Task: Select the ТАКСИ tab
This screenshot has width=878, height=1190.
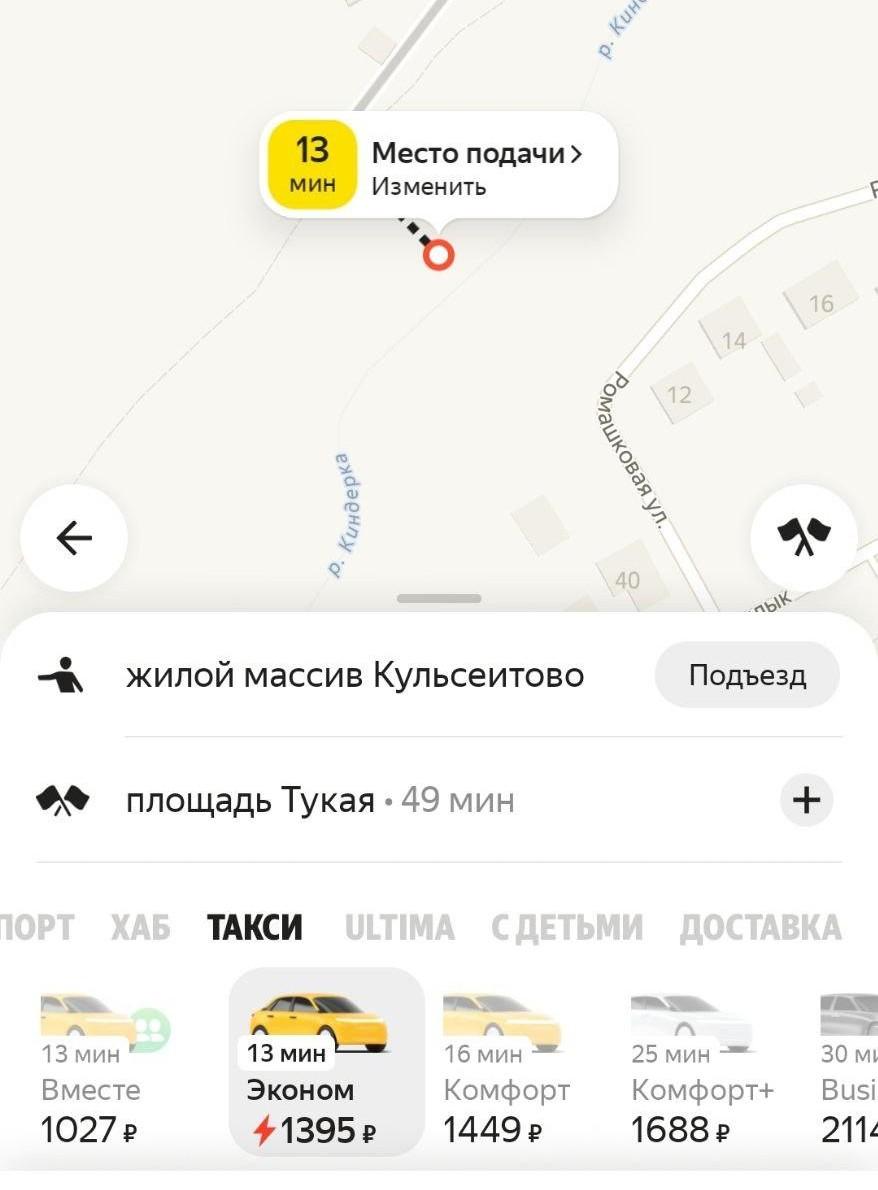Action: tap(255, 928)
